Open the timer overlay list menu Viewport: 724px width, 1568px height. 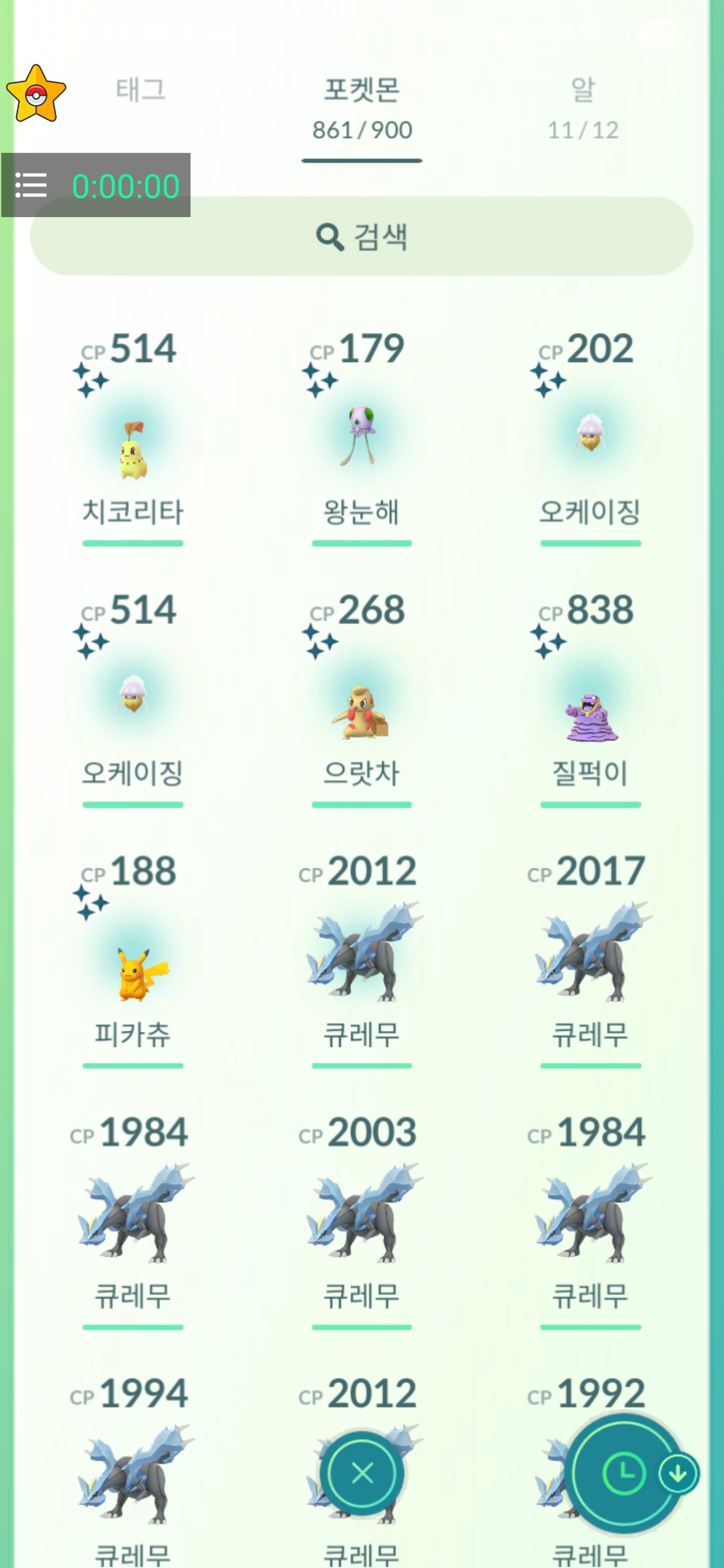click(31, 185)
